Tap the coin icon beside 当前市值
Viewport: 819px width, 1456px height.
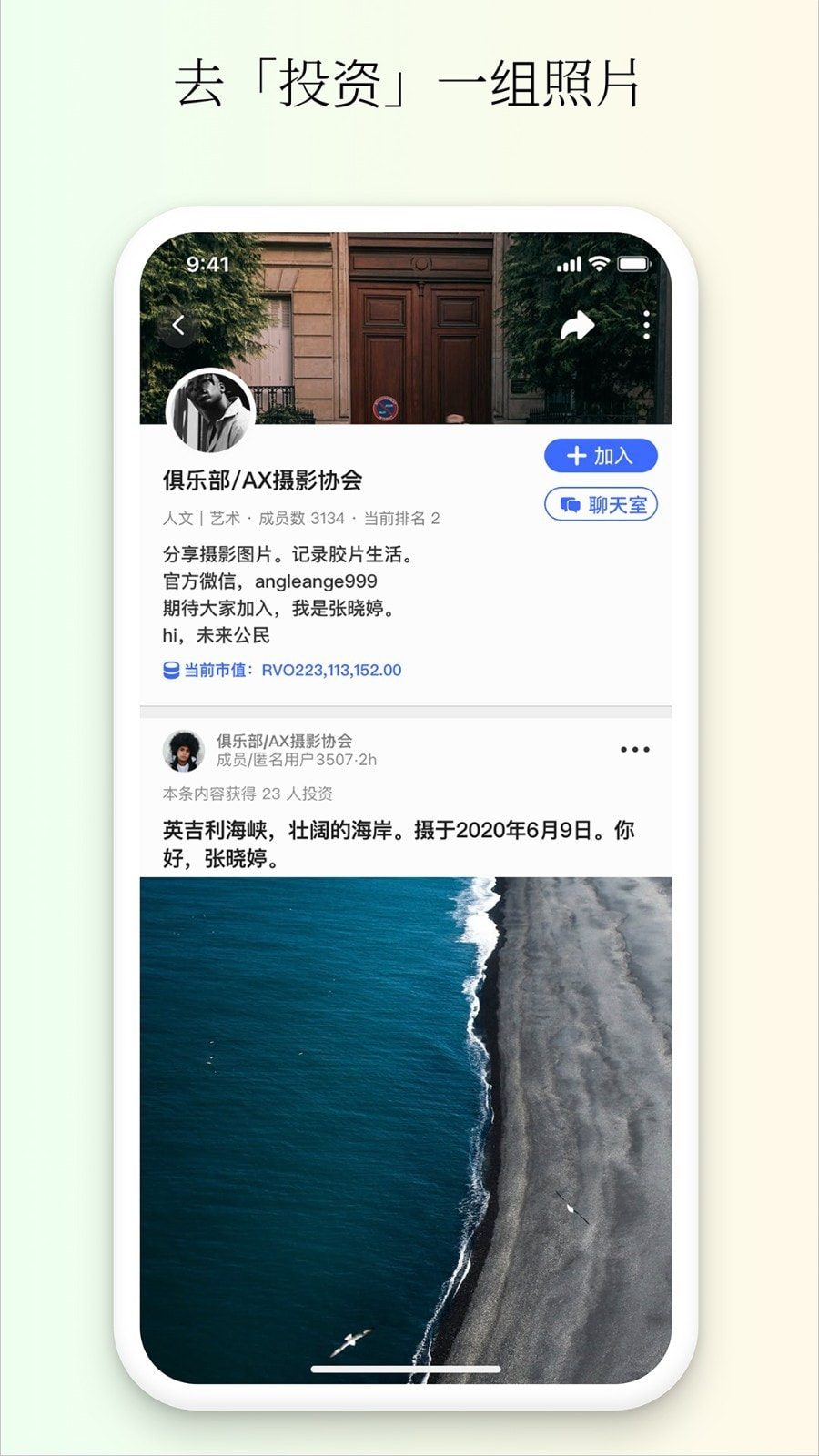click(x=169, y=671)
